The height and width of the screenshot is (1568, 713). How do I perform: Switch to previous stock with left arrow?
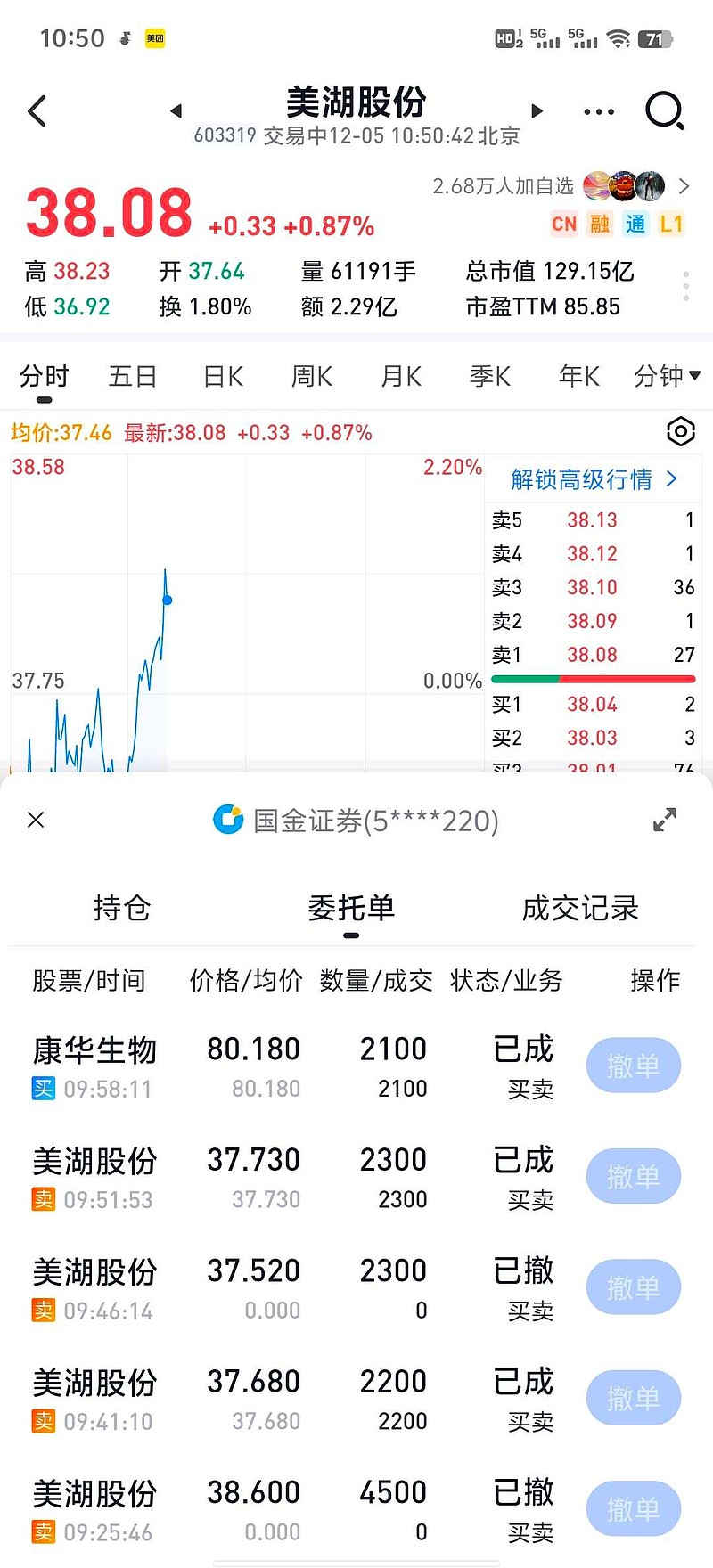pyautogui.click(x=176, y=111)
